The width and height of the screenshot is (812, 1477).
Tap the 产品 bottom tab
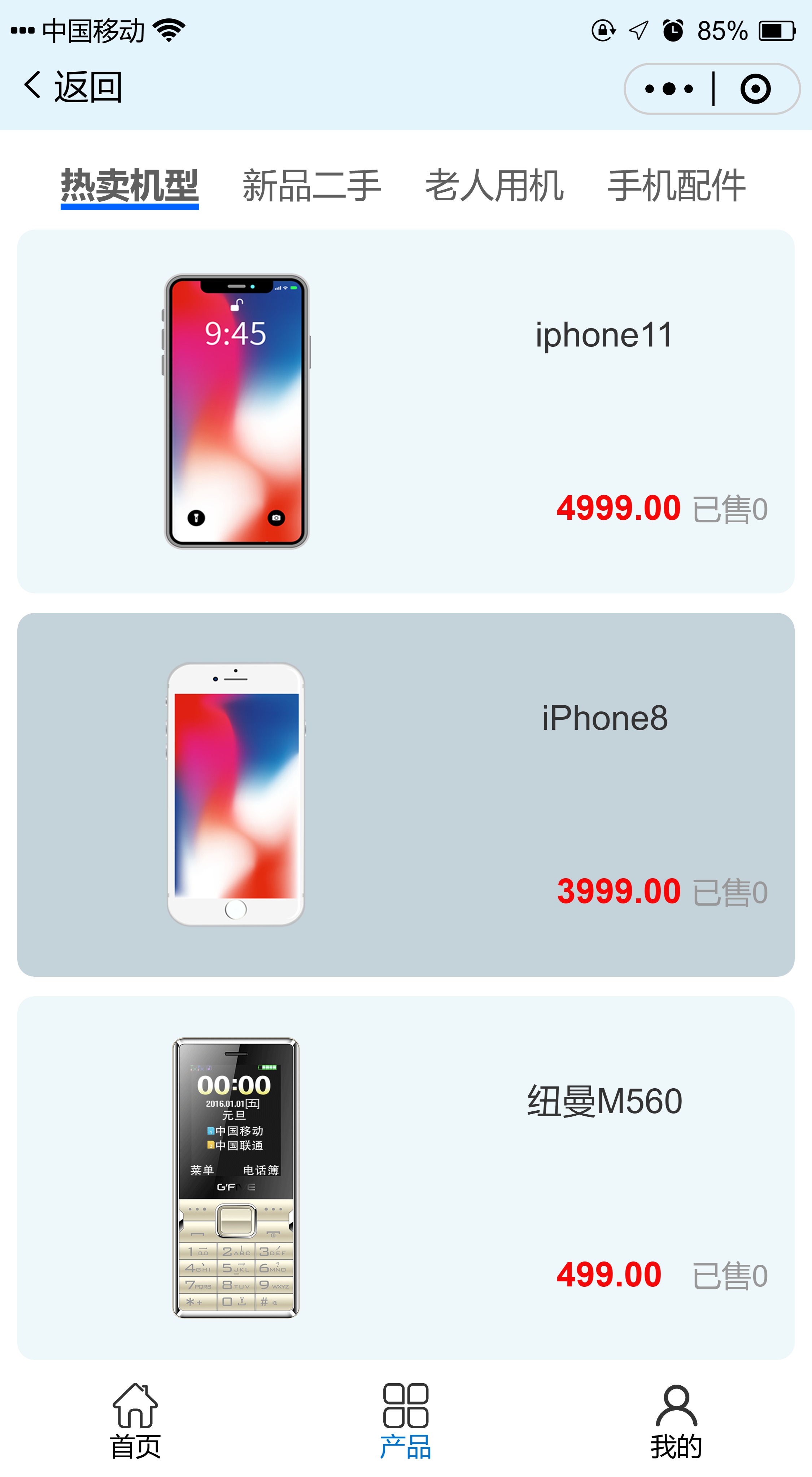405,1421
